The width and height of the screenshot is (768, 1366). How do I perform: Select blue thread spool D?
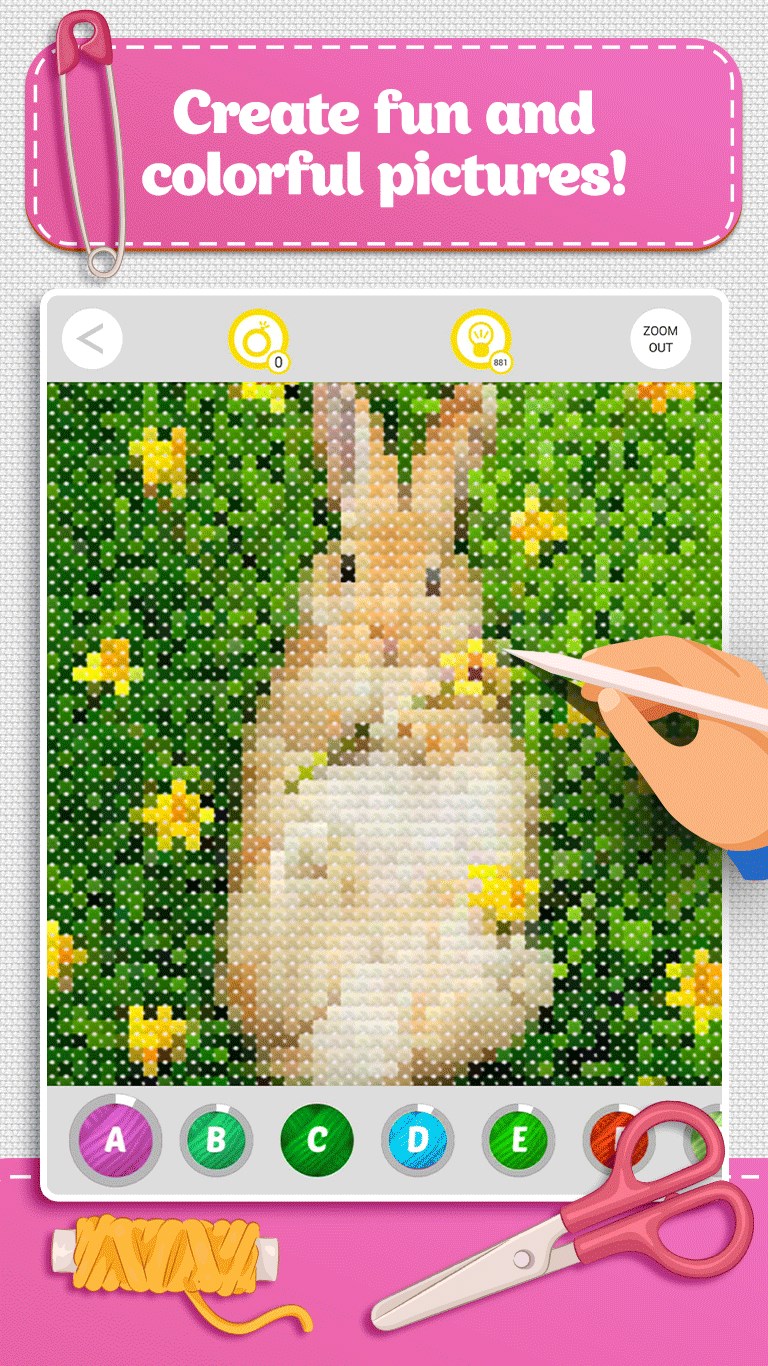point(417,1138)
